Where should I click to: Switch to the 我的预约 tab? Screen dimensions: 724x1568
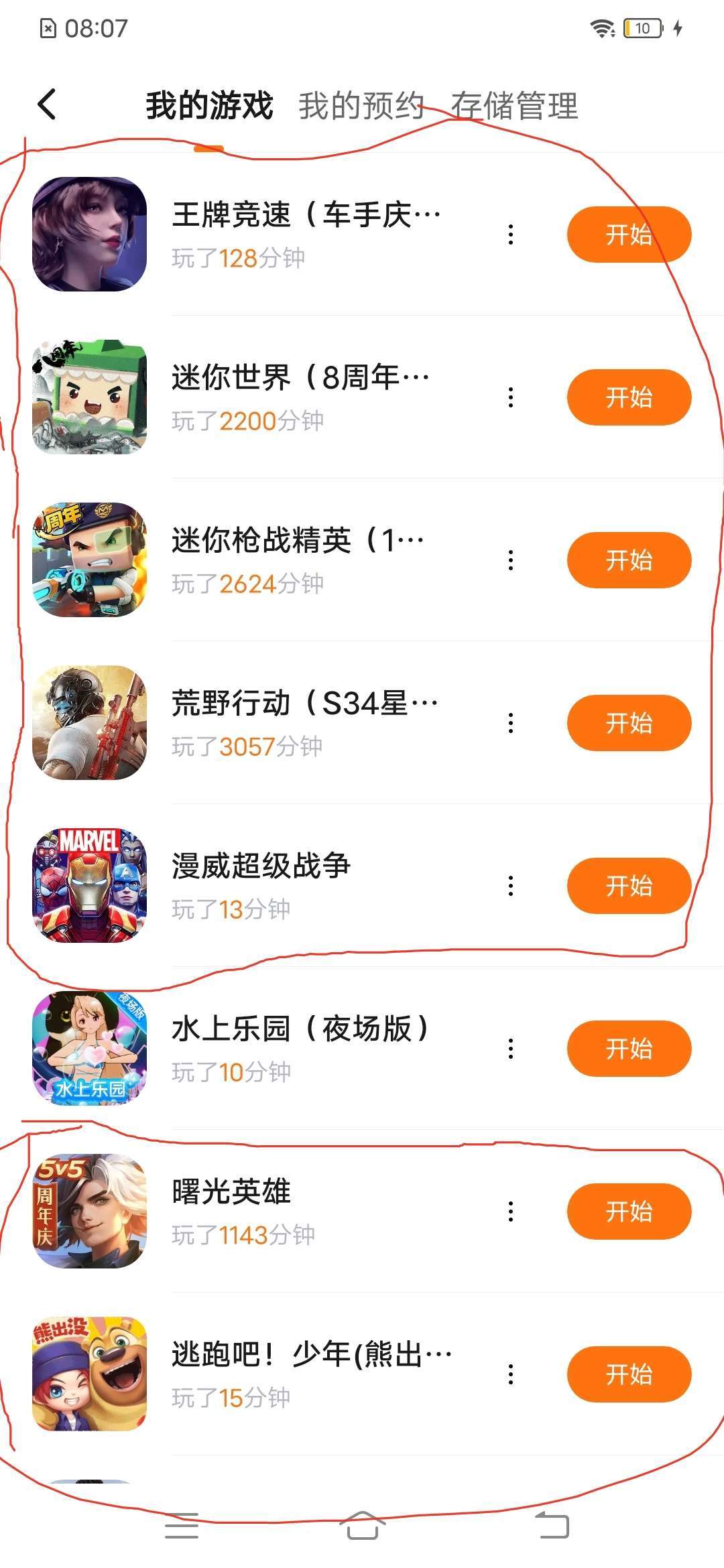point(361,106)
